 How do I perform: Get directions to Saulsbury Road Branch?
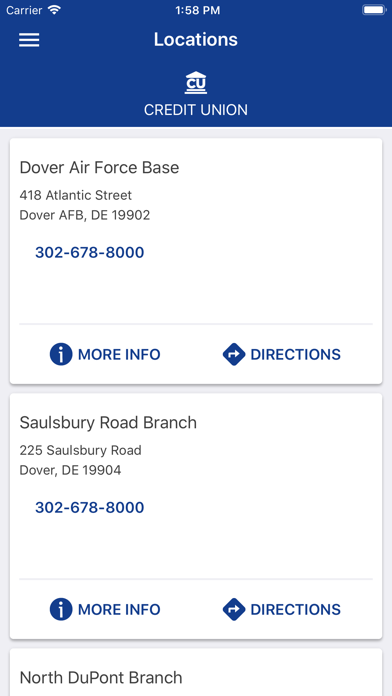pyautogui.click(x=282, y=609)
